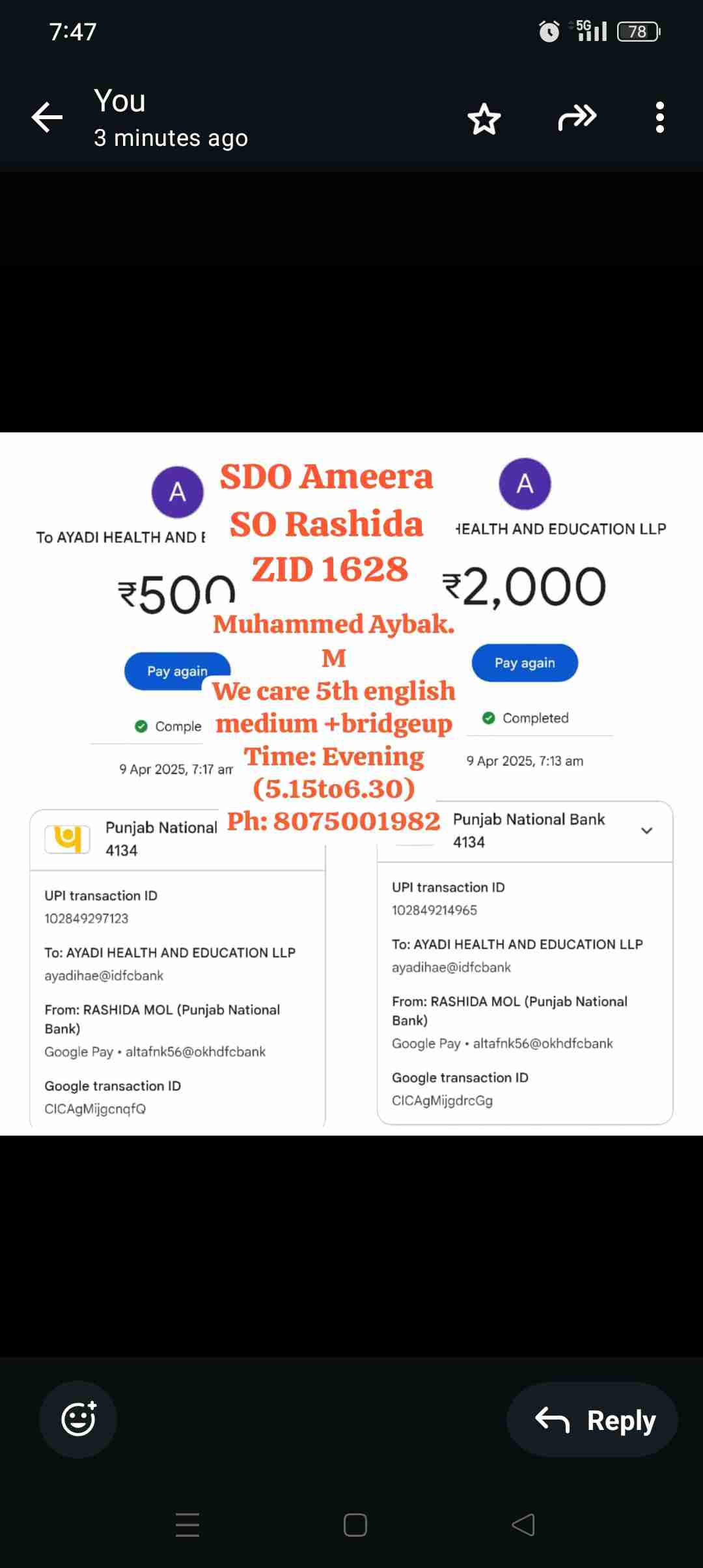Star this message
Screen dimensions: 703x1568
pyautogui.click(x=484, y=119)
